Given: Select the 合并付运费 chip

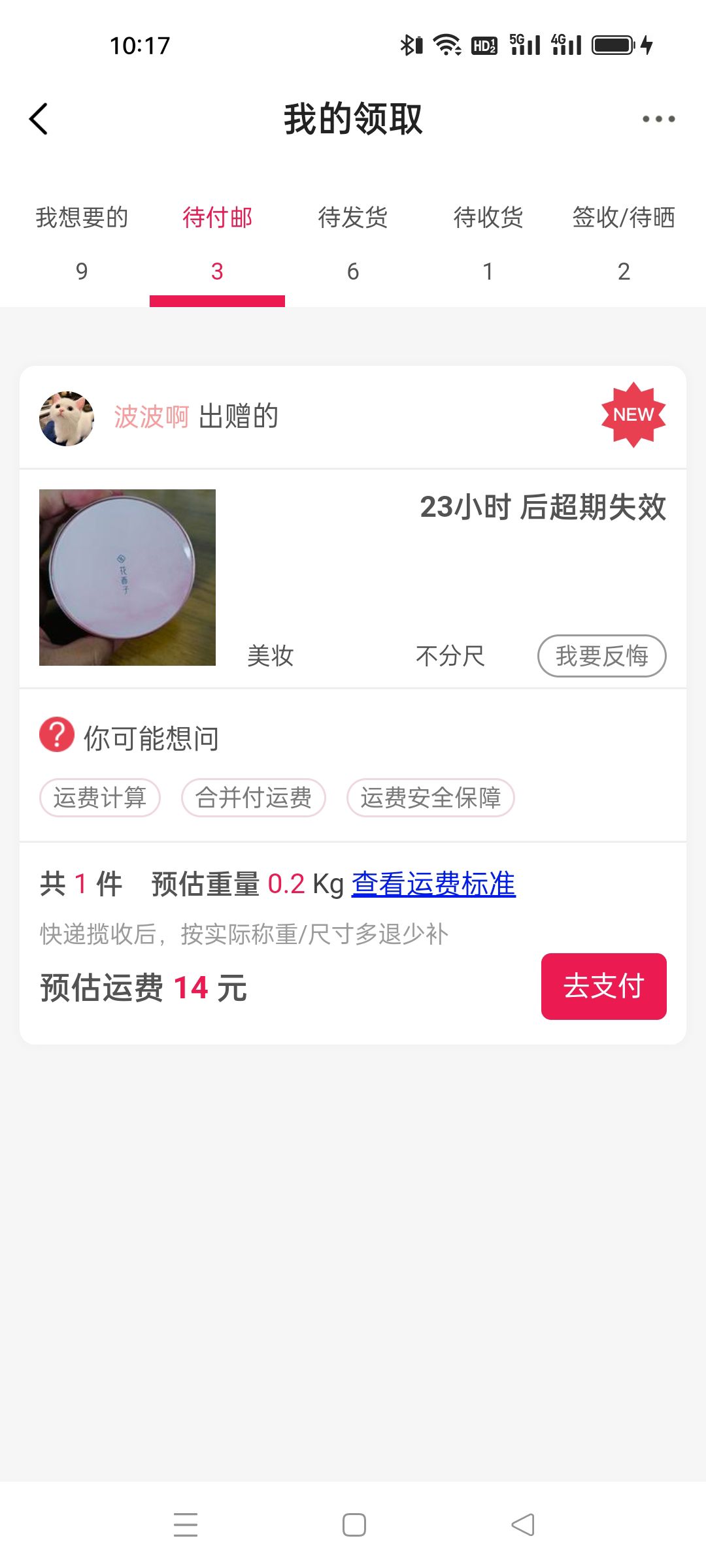Looking at the screenshot, I should coord(254,798).
